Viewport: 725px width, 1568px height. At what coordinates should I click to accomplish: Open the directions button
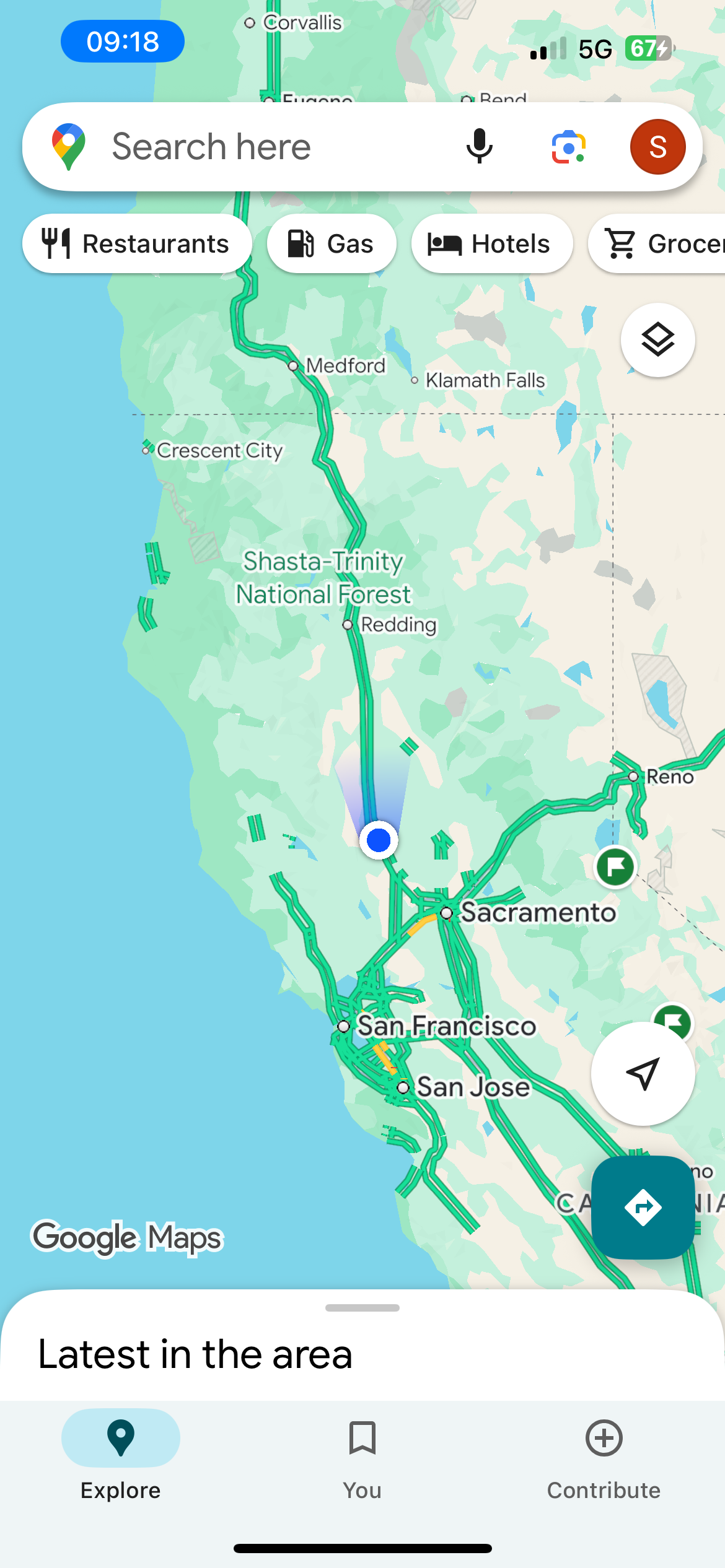[x=643, y=1207]
